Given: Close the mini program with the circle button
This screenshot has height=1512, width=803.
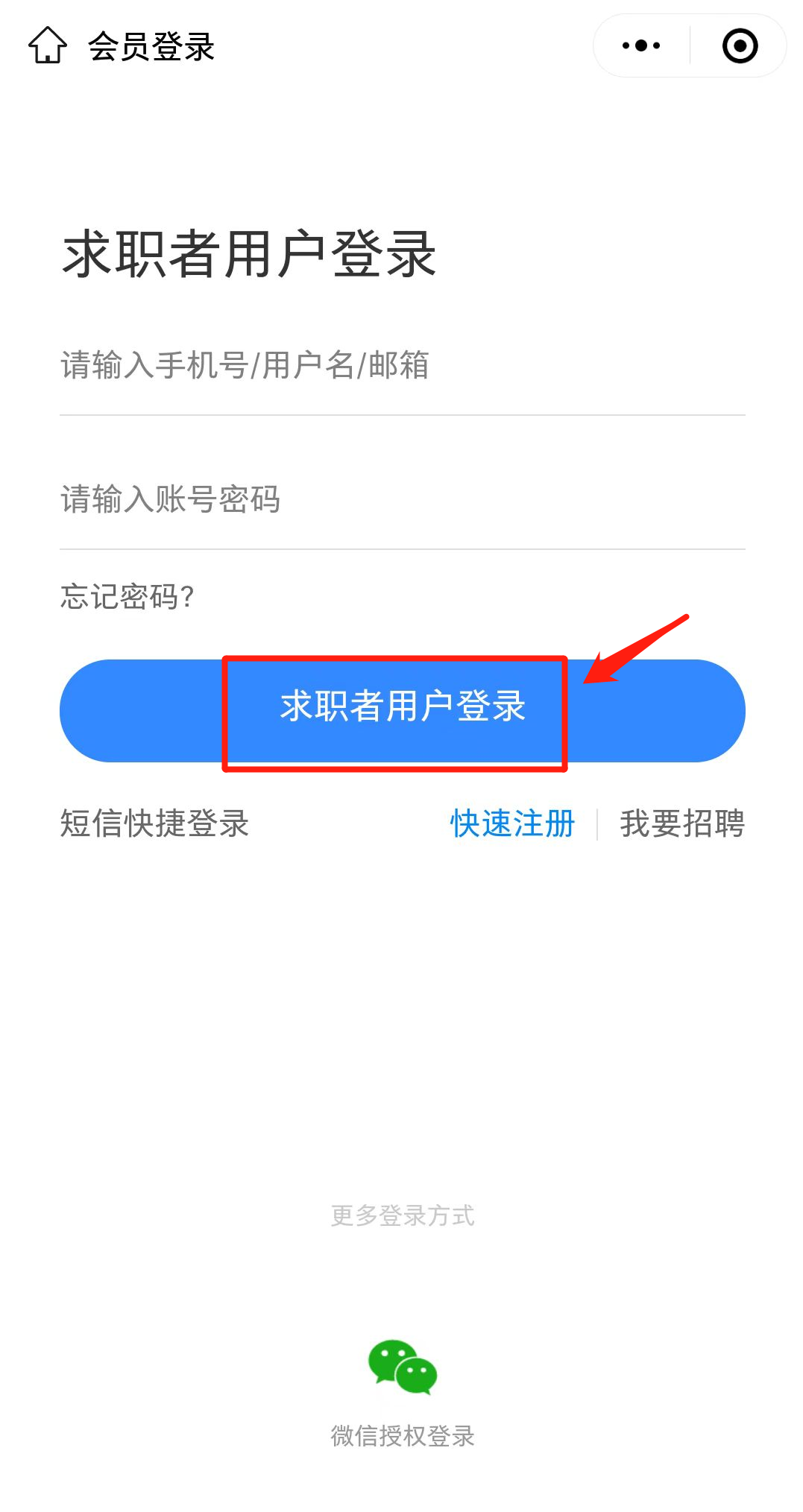Looking at the screenshot, I should coord(740,45).
